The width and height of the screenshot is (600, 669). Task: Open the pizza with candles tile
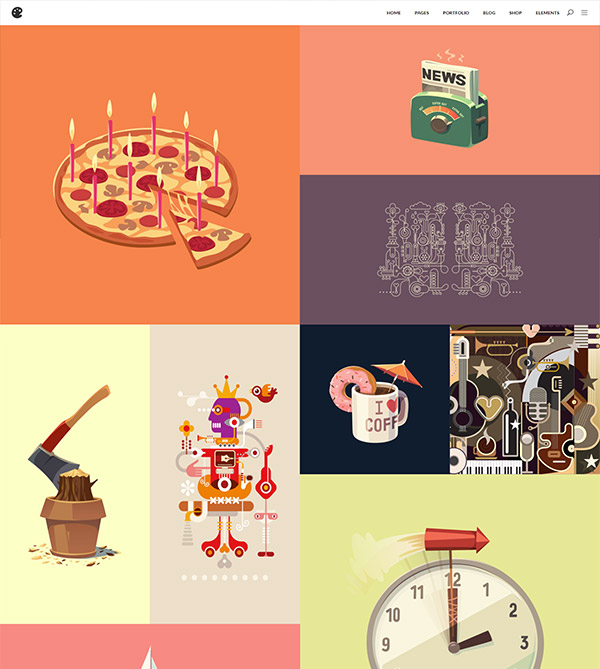pos(150,175)
